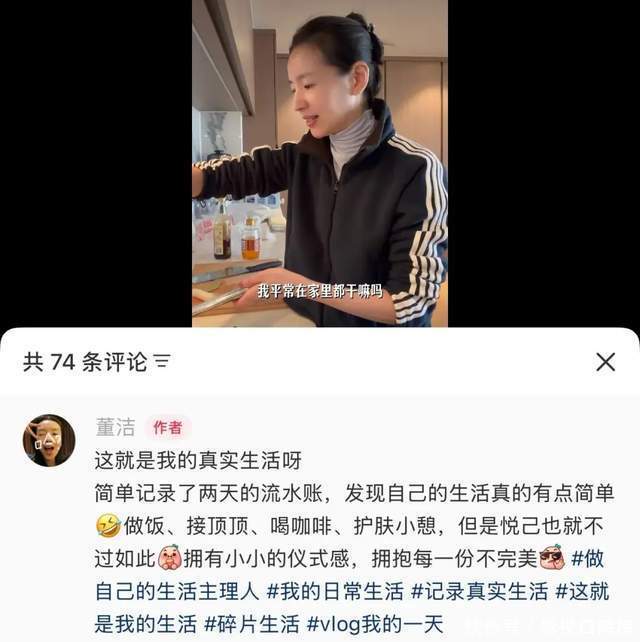
Task: Open 董洁's profile from the name
Action: tap(115, 428)
